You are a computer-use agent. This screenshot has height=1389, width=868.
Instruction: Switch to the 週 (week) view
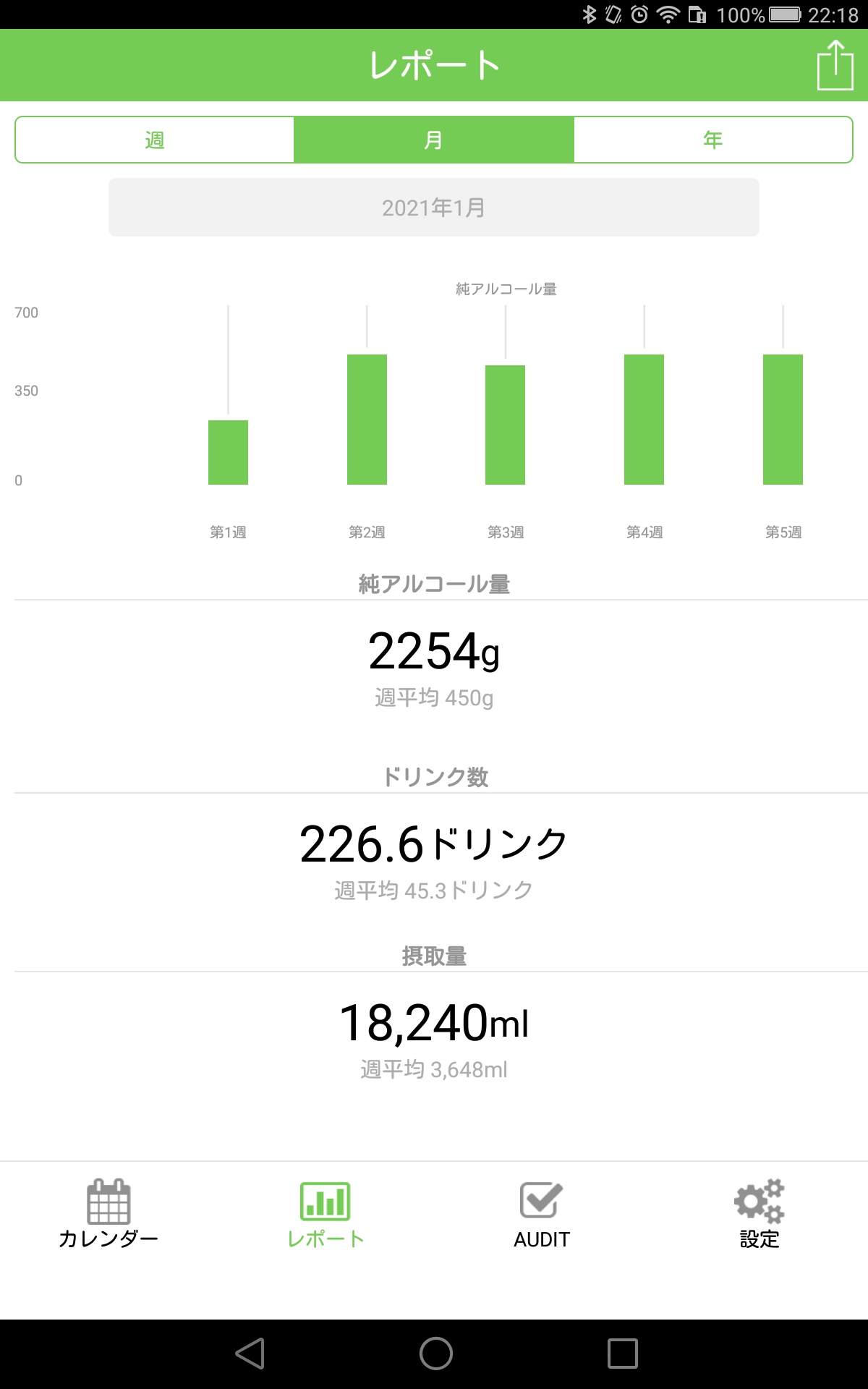(155, 140)
